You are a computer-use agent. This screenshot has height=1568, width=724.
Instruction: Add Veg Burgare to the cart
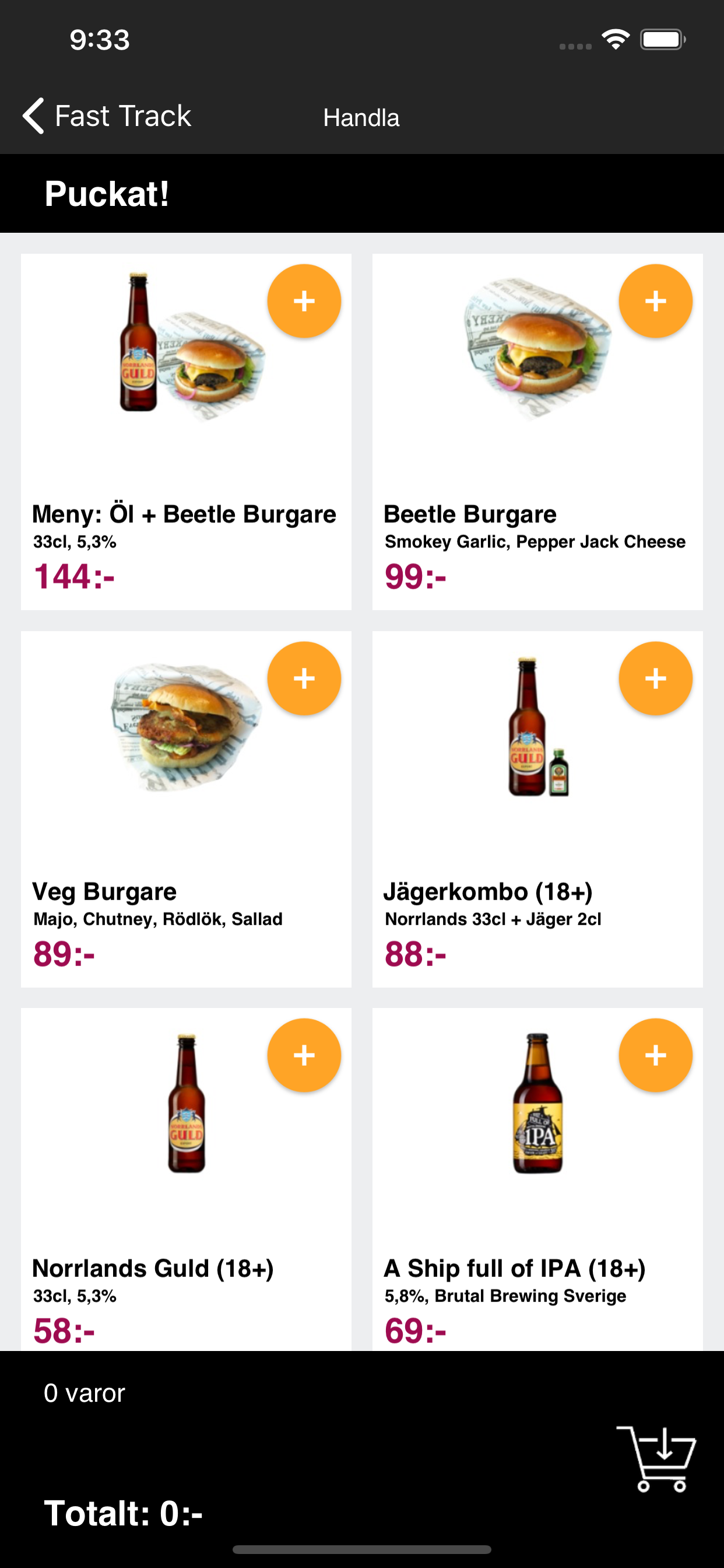(304, 678)
